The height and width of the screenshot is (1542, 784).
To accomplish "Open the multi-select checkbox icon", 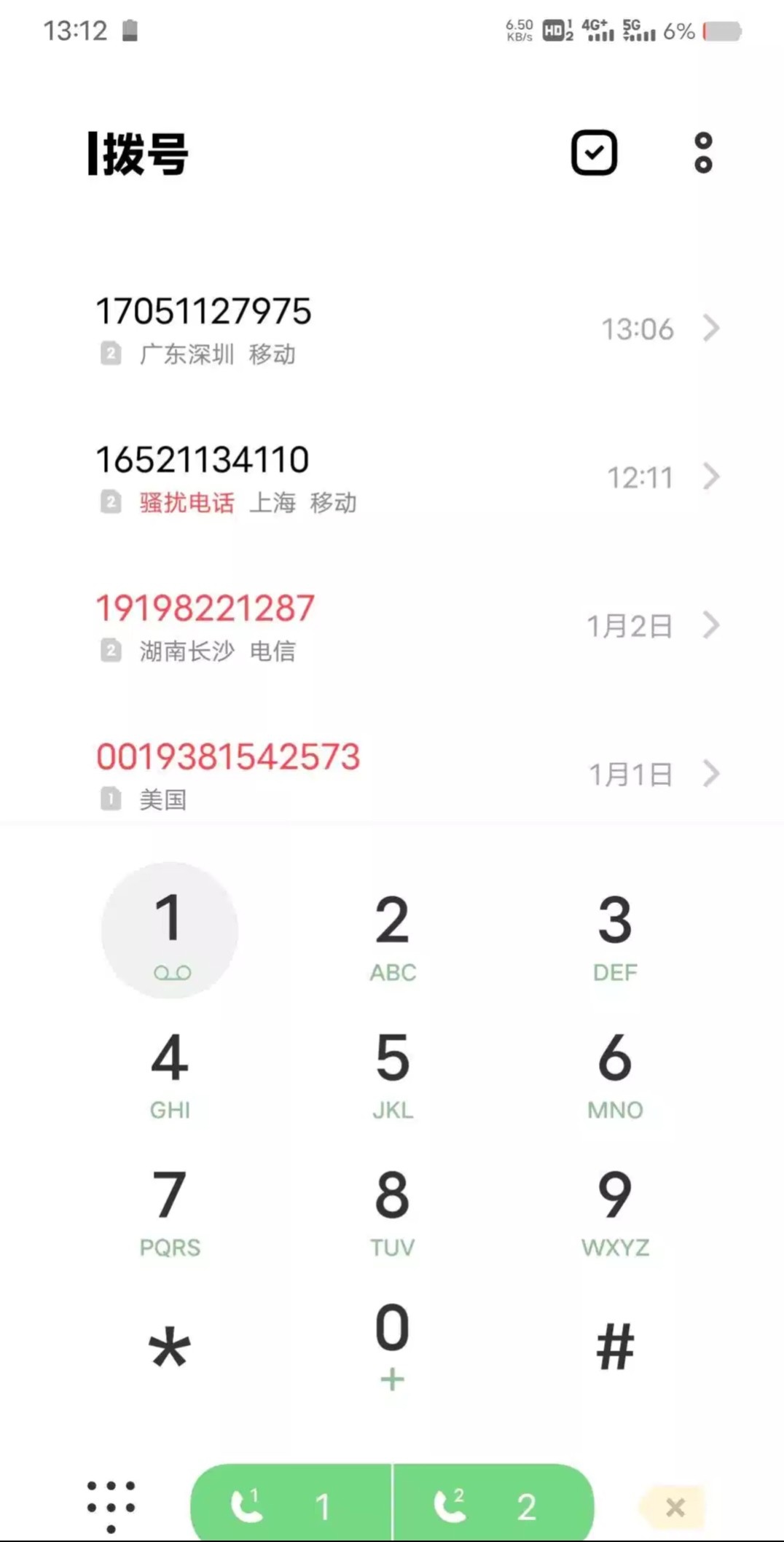I will pos(594,153).
